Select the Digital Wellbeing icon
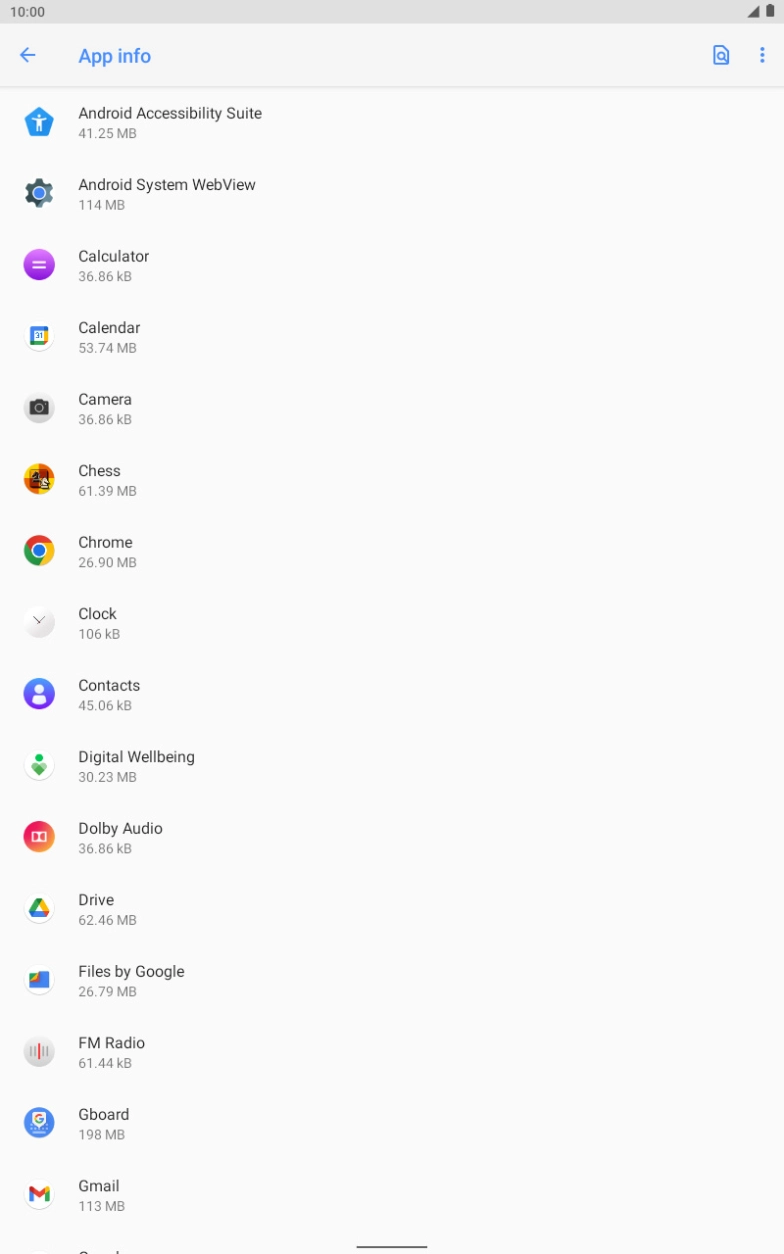Viewport: 784px width, 1254px height. pos(38,765)
